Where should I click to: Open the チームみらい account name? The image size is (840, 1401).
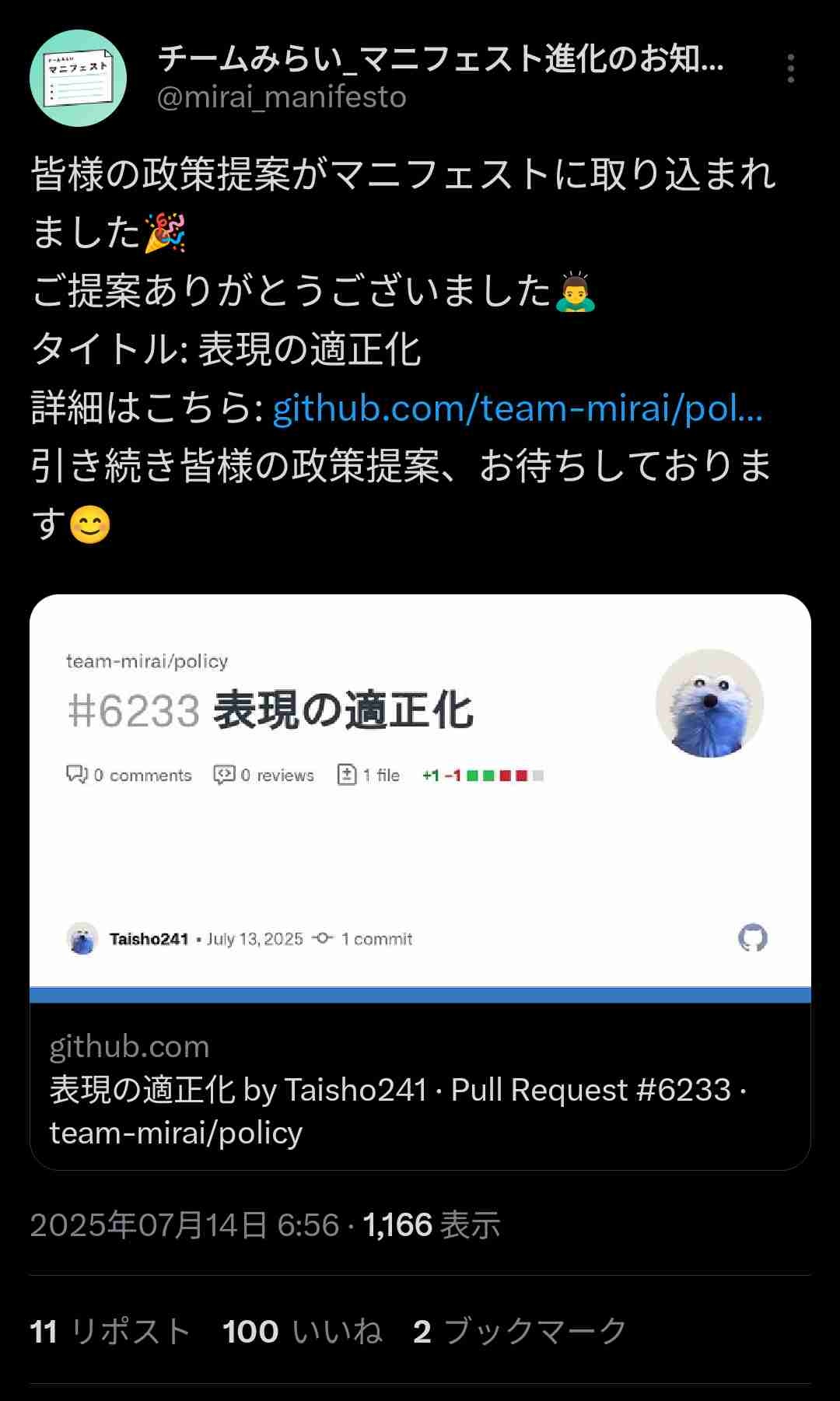click(440, 59)
